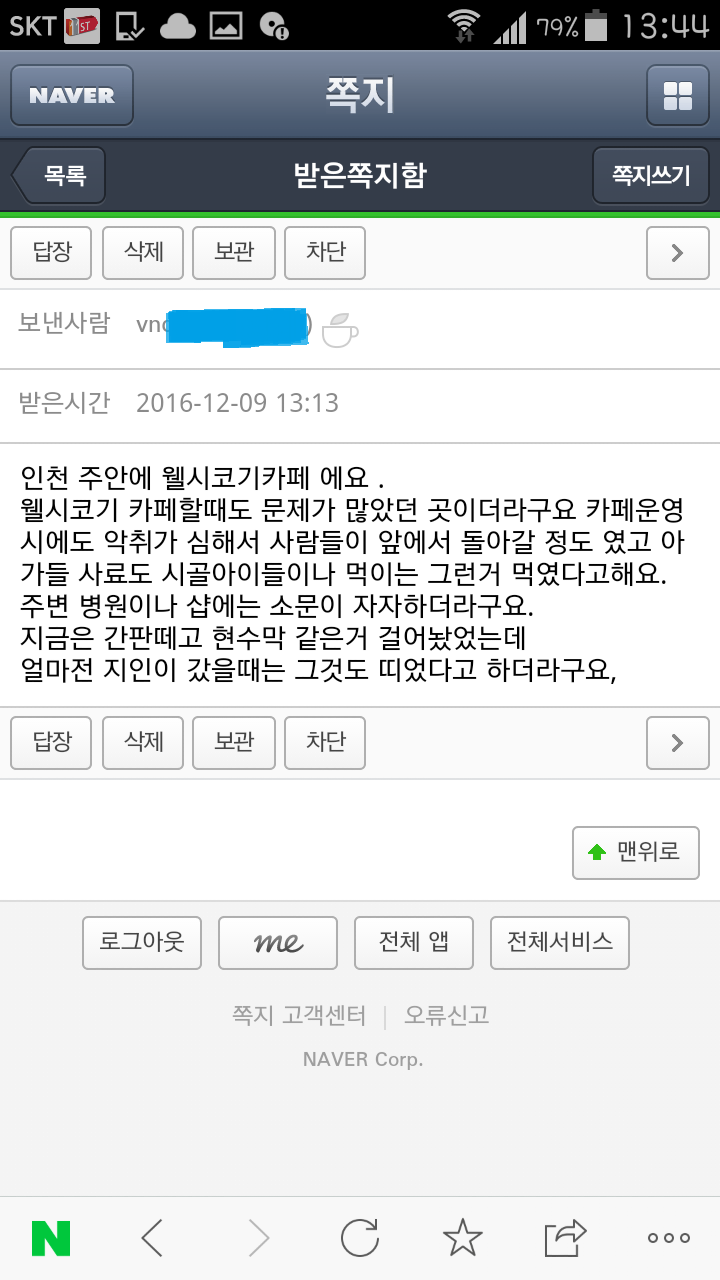Log out with 로그아웃
720x1280 pixels.
pos(142,942)
